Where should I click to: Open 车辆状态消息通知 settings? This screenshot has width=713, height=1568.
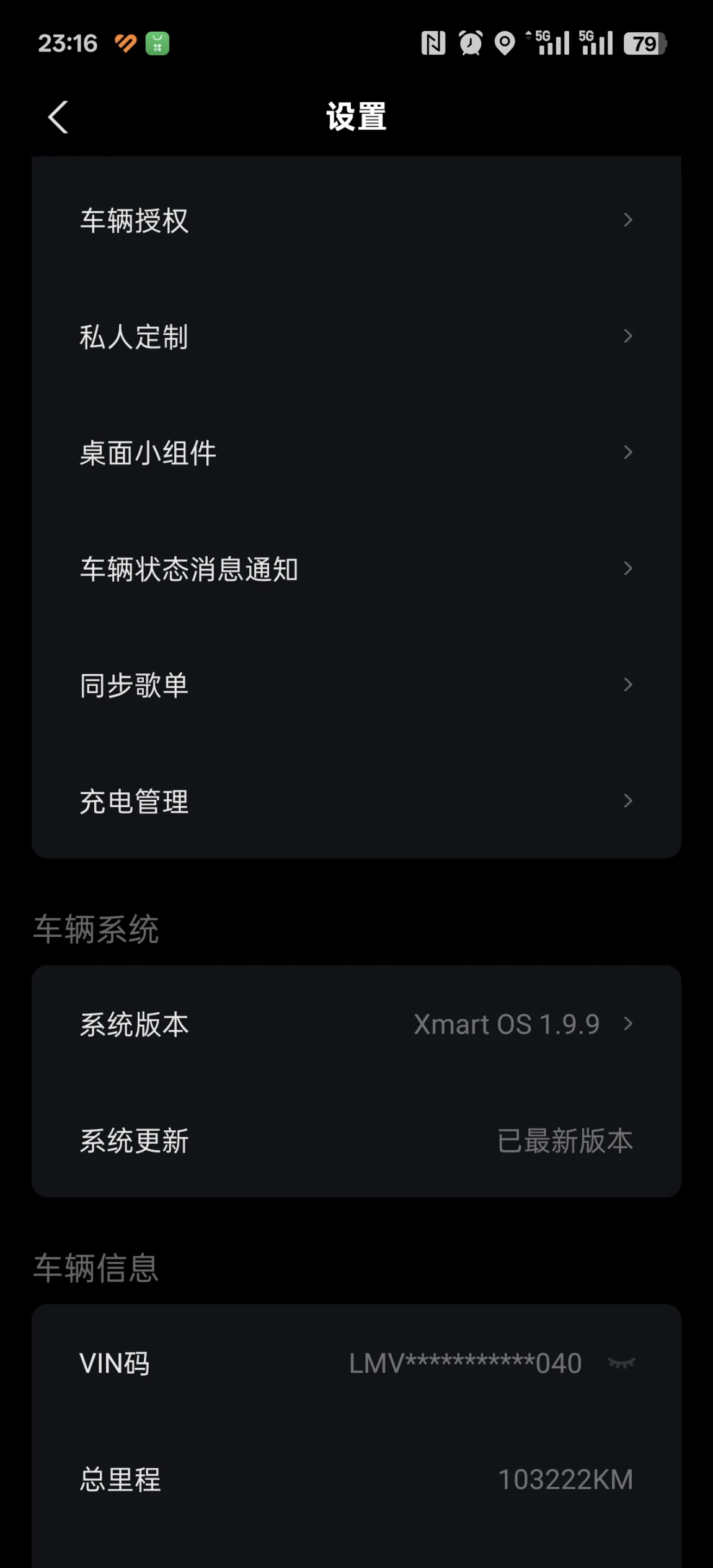tap(356, 569)
